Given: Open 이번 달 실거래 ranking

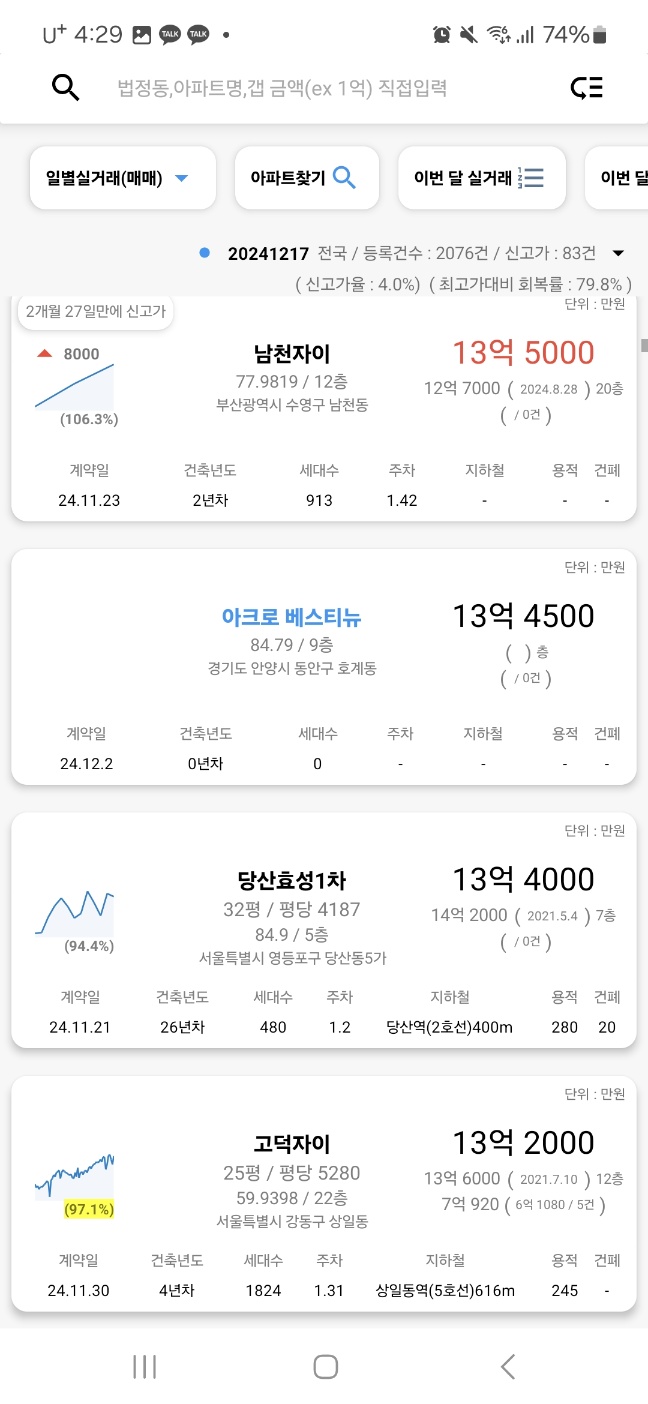Looking at the screenshot, I should tap(482, 178).
